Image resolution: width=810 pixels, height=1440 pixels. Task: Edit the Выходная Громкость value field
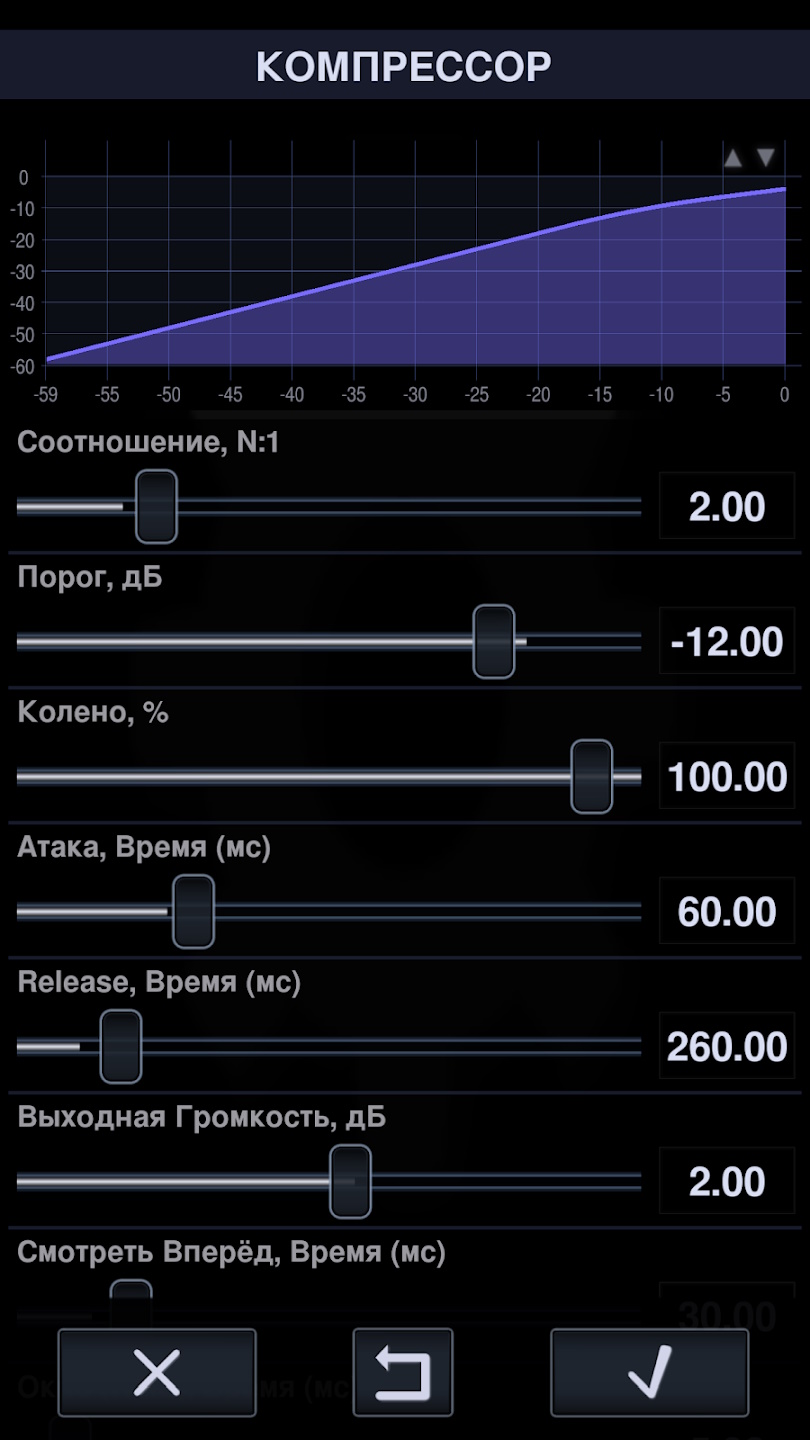[727, 1182]
